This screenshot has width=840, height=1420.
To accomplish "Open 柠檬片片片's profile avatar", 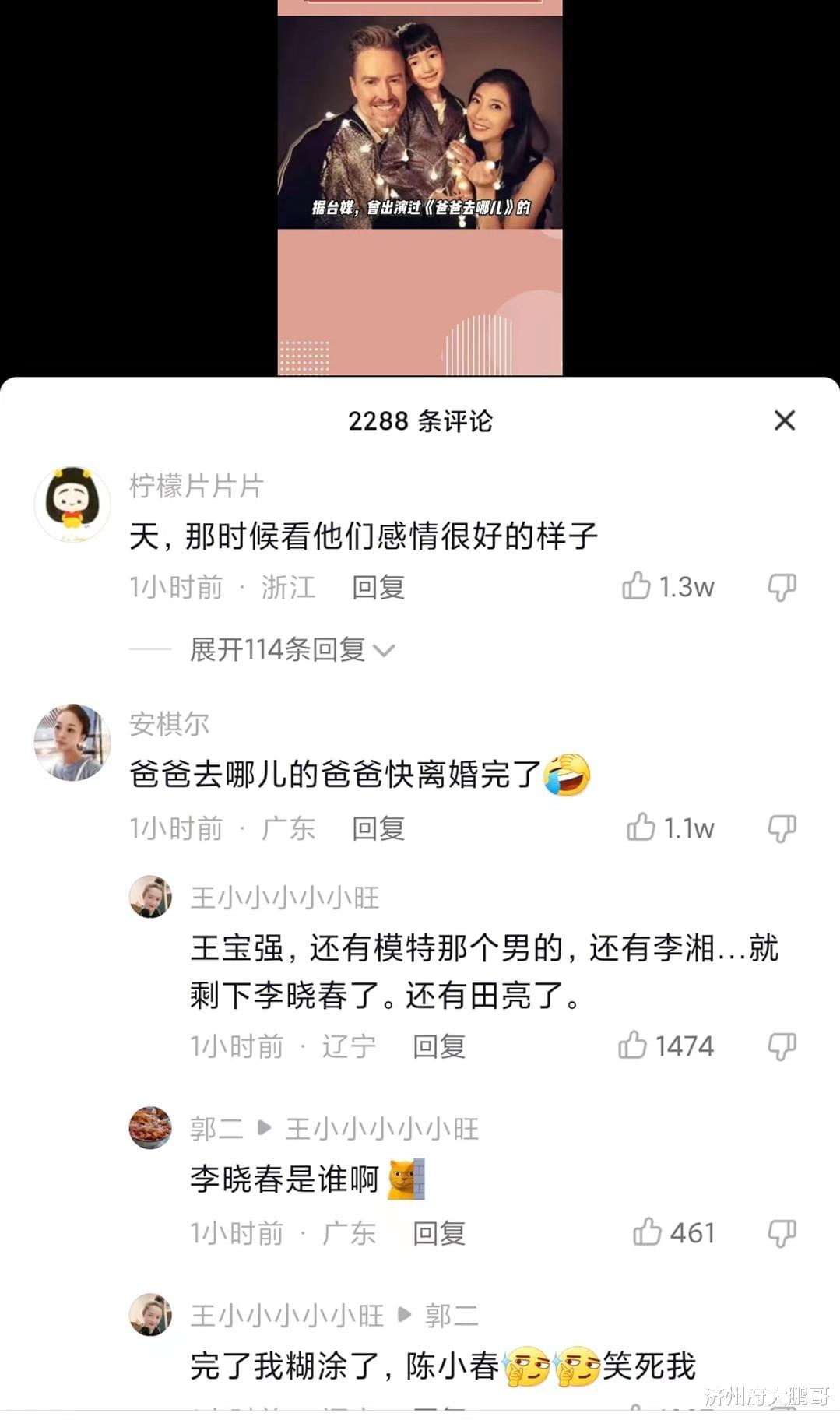I will coord(72,504).
